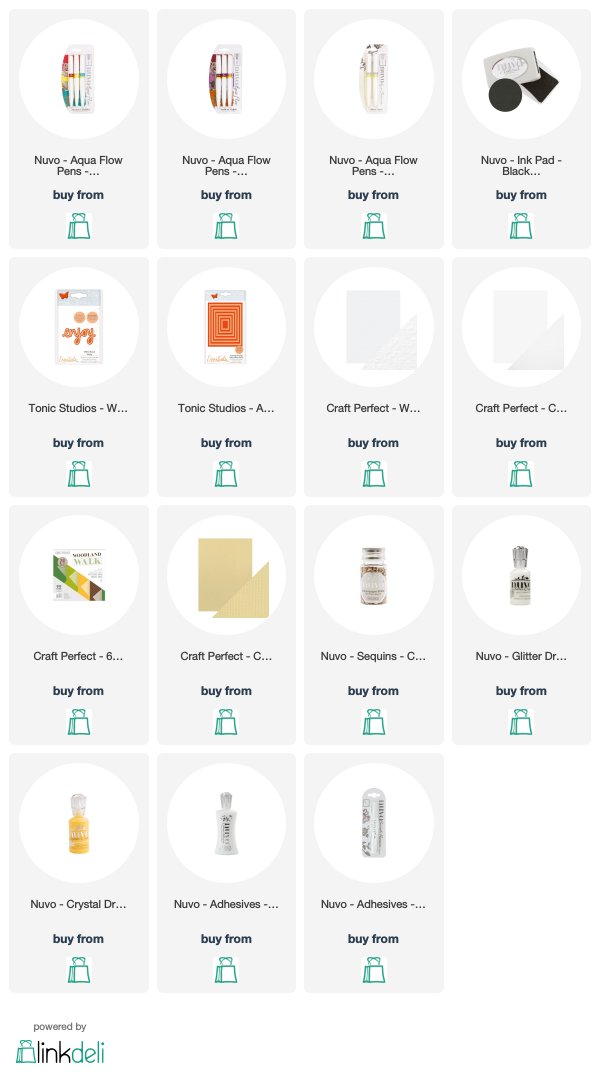
Task: Tap shop icon under Nuvo - Sequins
Action: 374,722
